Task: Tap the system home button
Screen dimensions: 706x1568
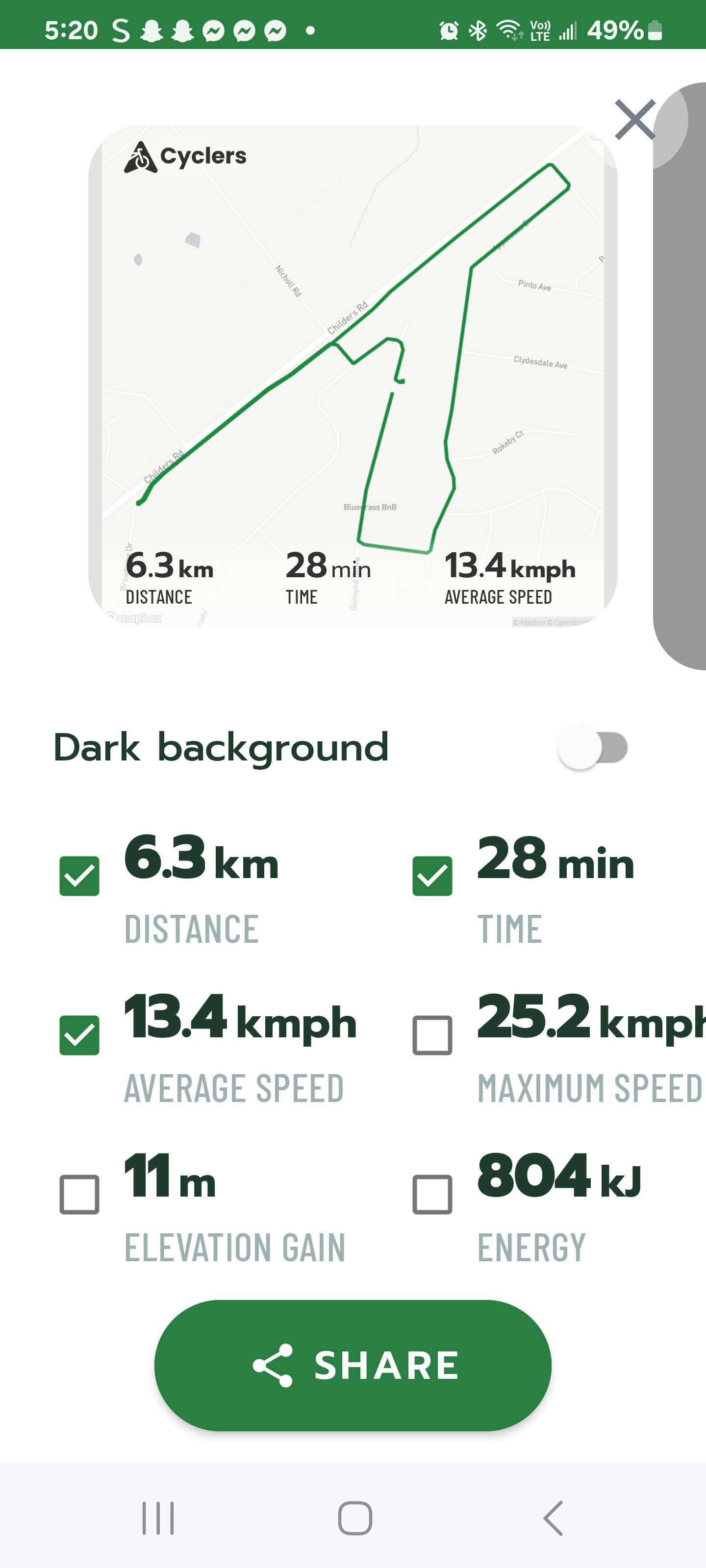Action: click(x=354, y=1518)
